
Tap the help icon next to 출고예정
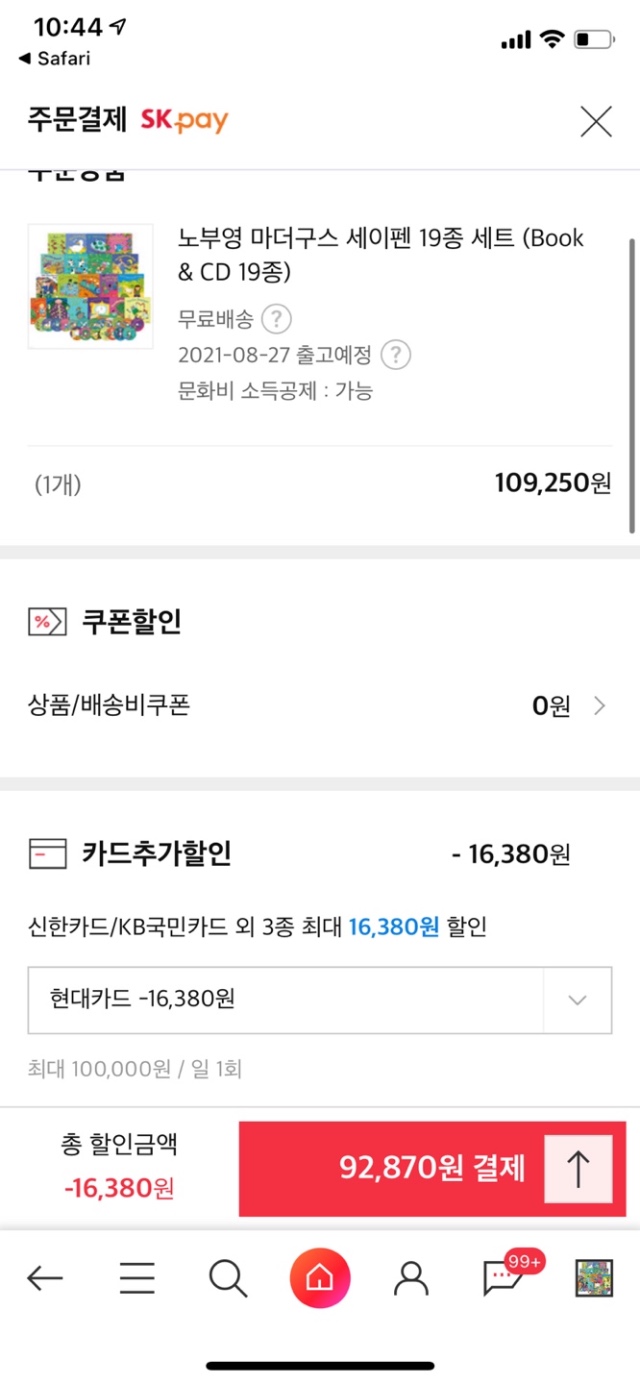click(x=396, y=355)
